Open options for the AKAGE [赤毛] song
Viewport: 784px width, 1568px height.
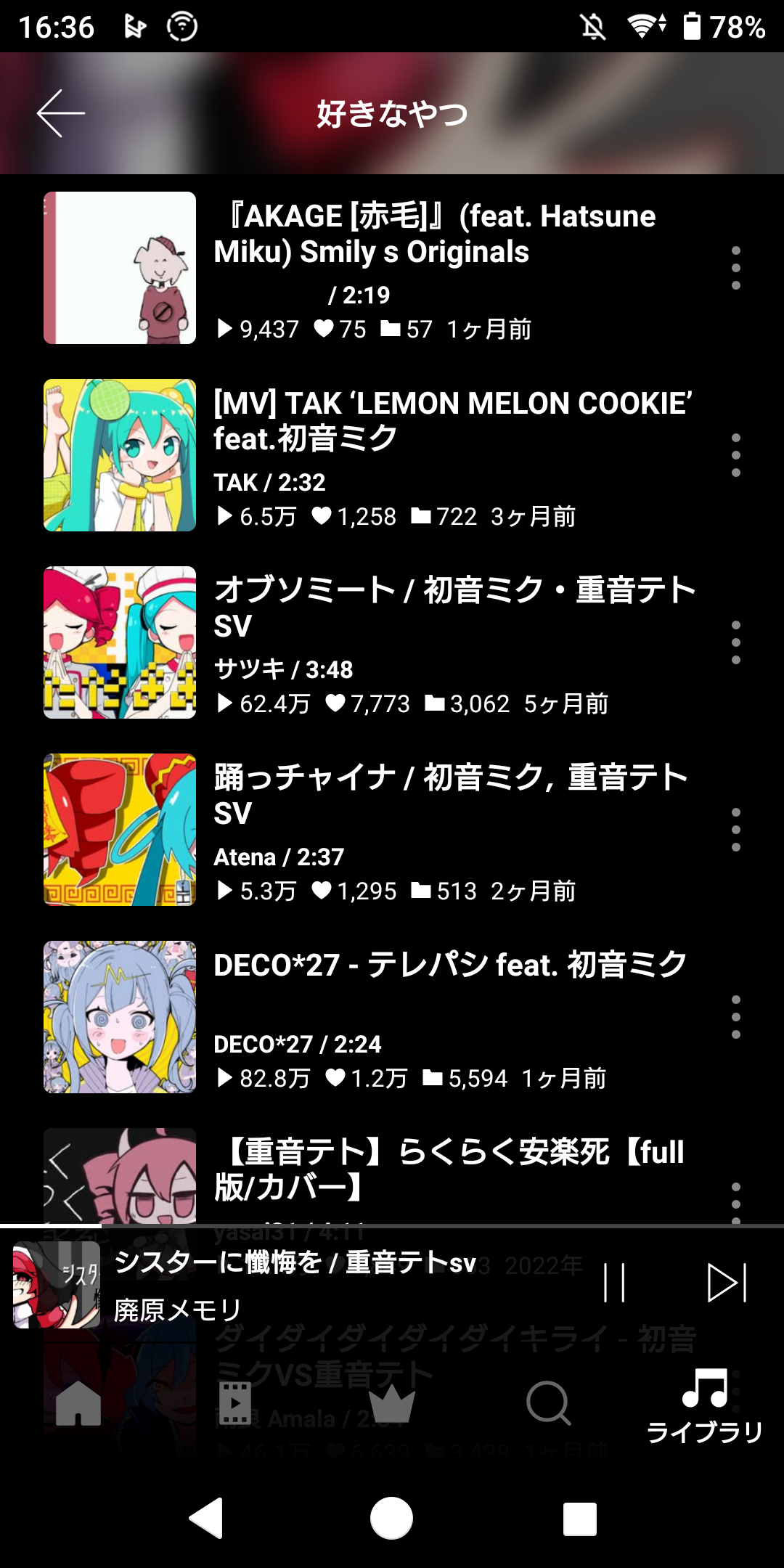tap(735, 268)
